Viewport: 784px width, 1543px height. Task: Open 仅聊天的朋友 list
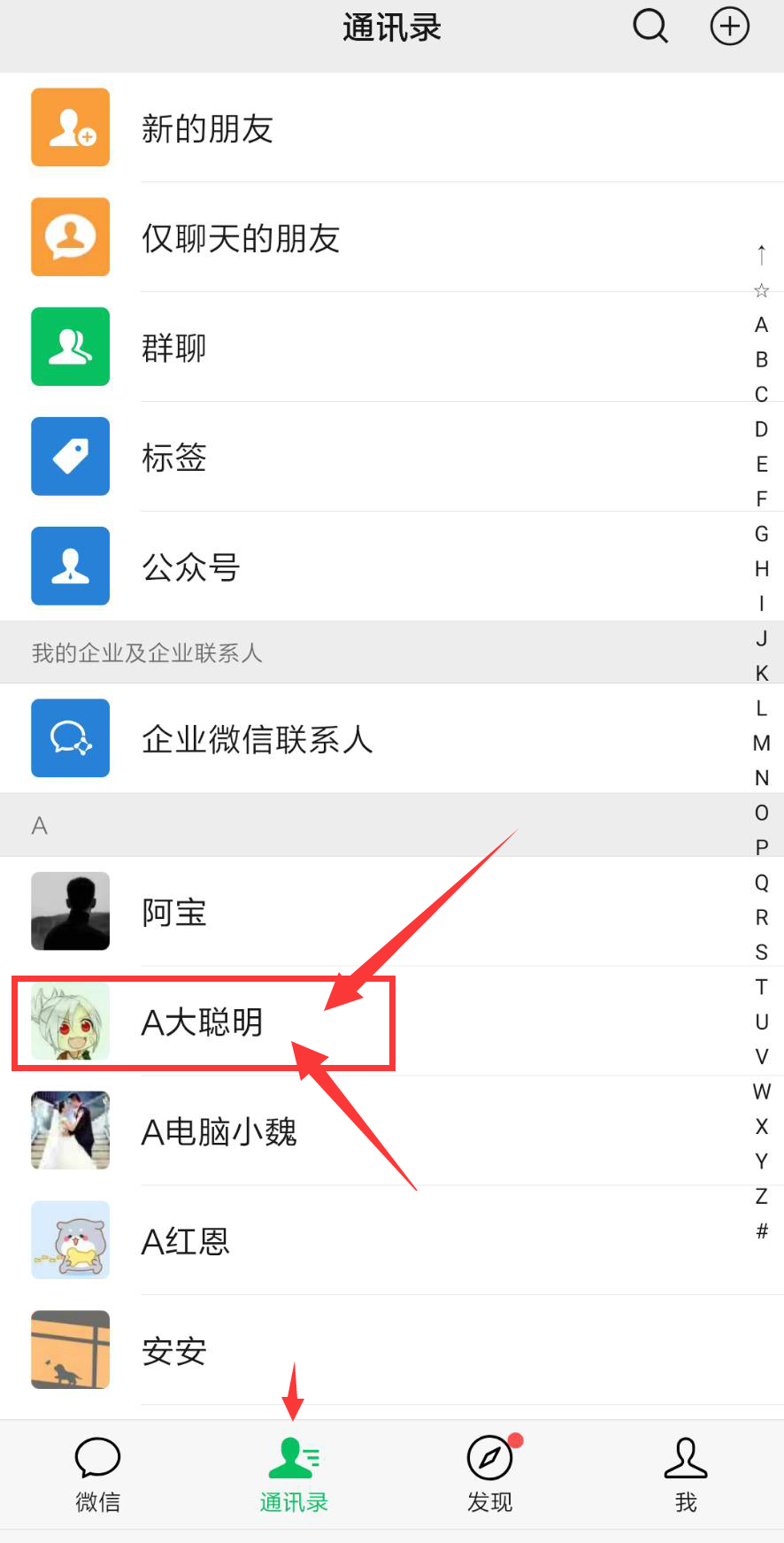241,238
